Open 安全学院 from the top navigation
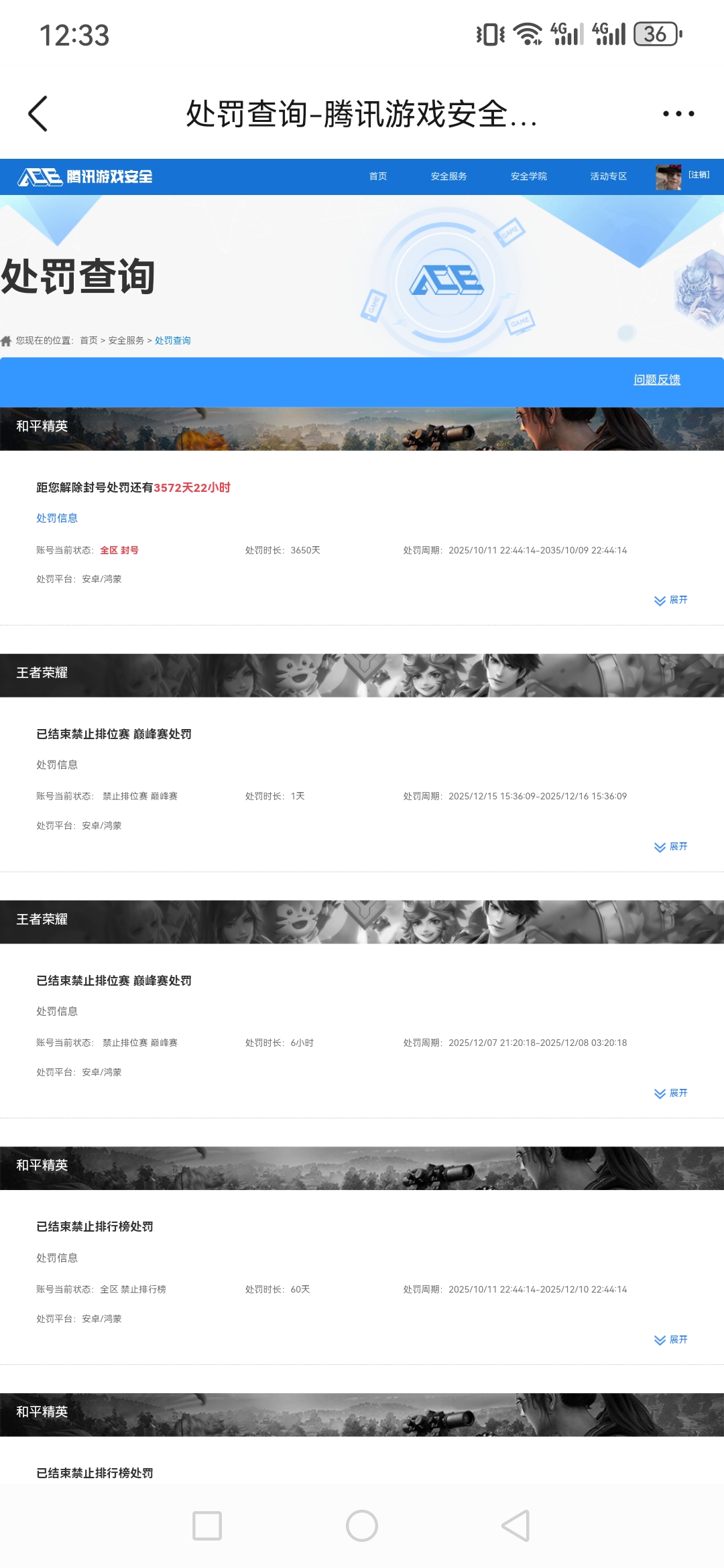Image resolution: width=724 pixels, height=1568 pixels. coord(528,177)
